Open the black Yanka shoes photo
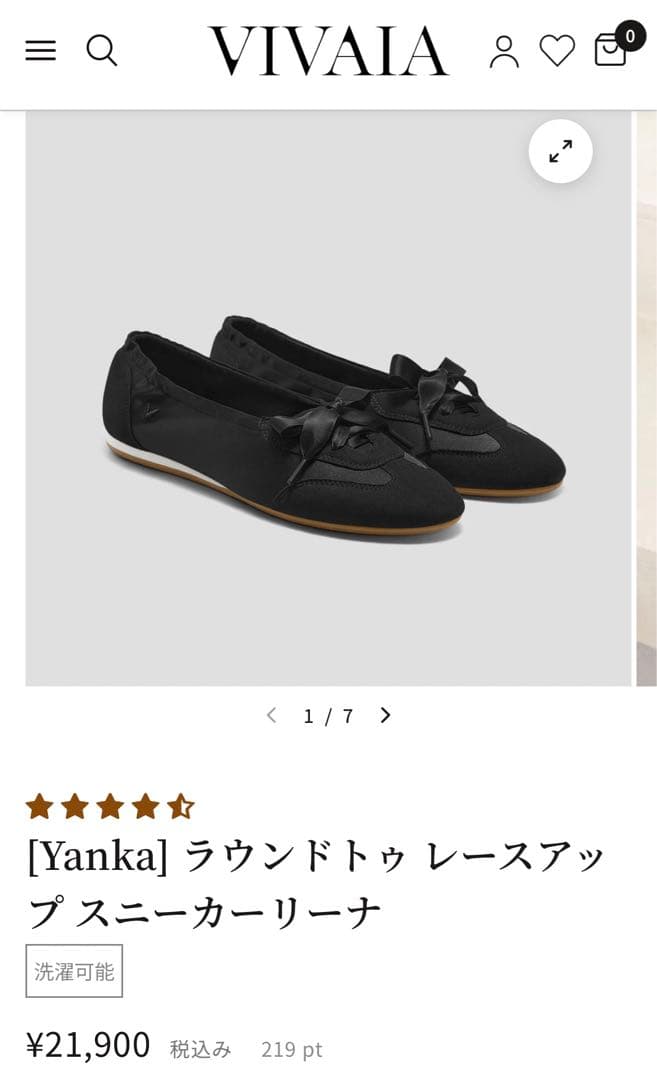Image resolution: width=657 pixels, height=1080 pixels. tap(328, 420)
